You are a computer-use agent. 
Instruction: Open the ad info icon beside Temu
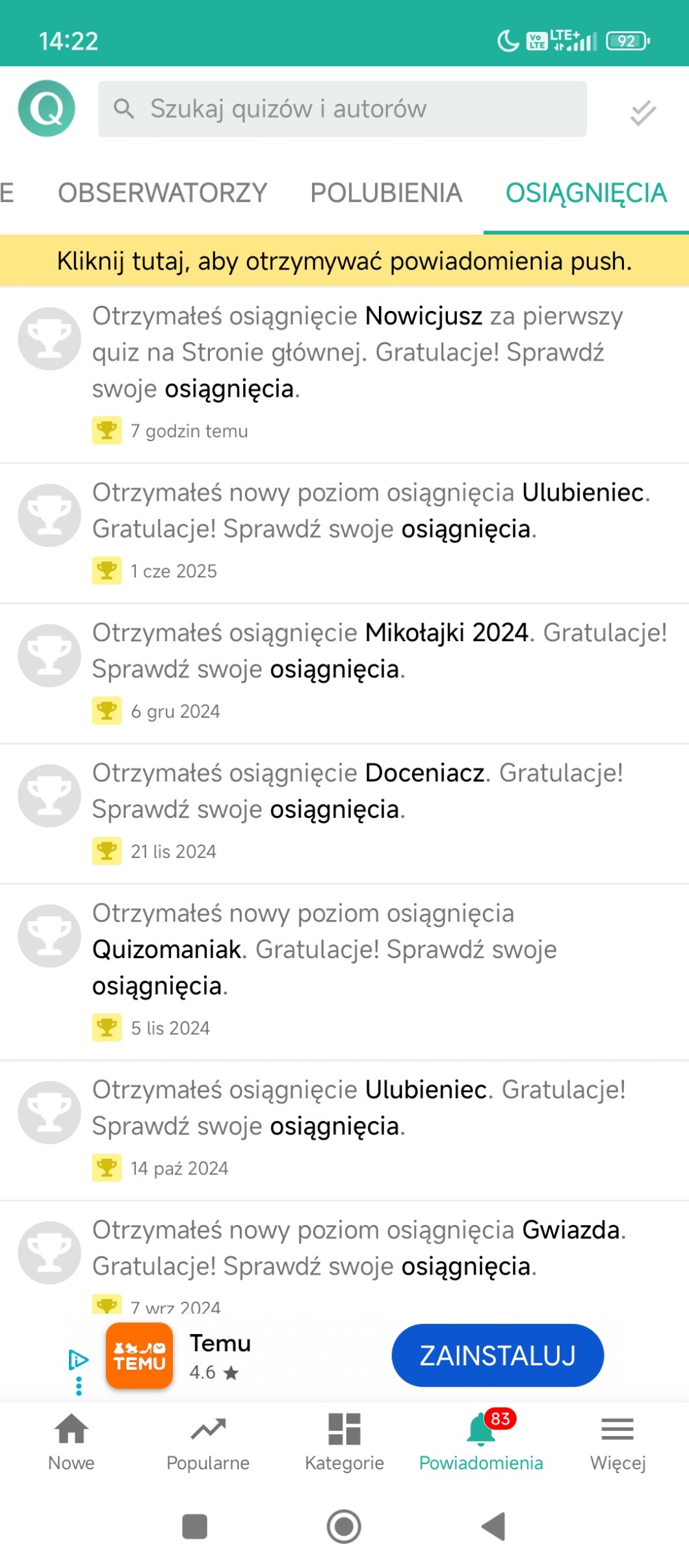click(x=78, y=1359)
